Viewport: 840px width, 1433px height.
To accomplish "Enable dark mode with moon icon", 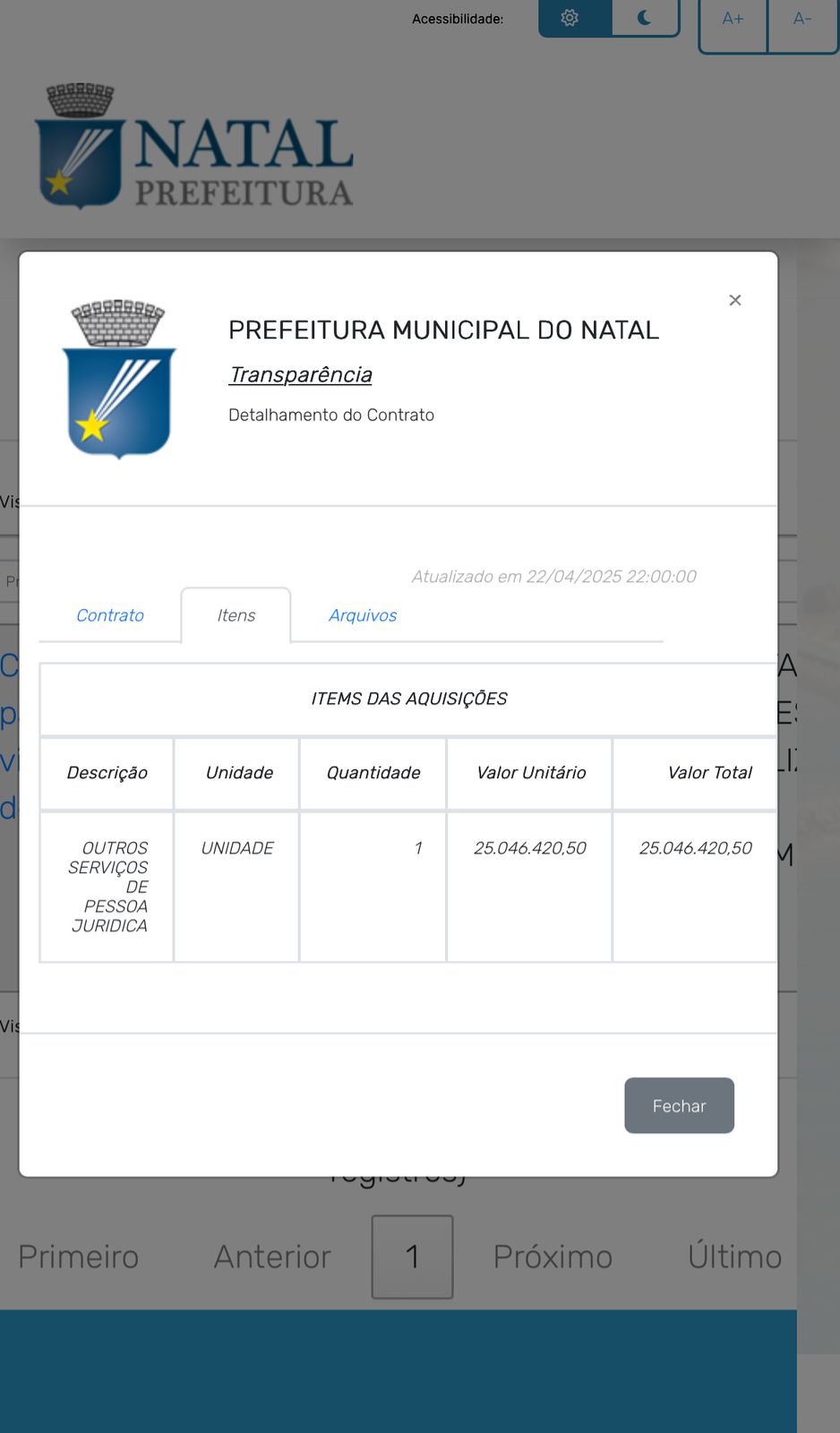I will [x=645, y=18].
